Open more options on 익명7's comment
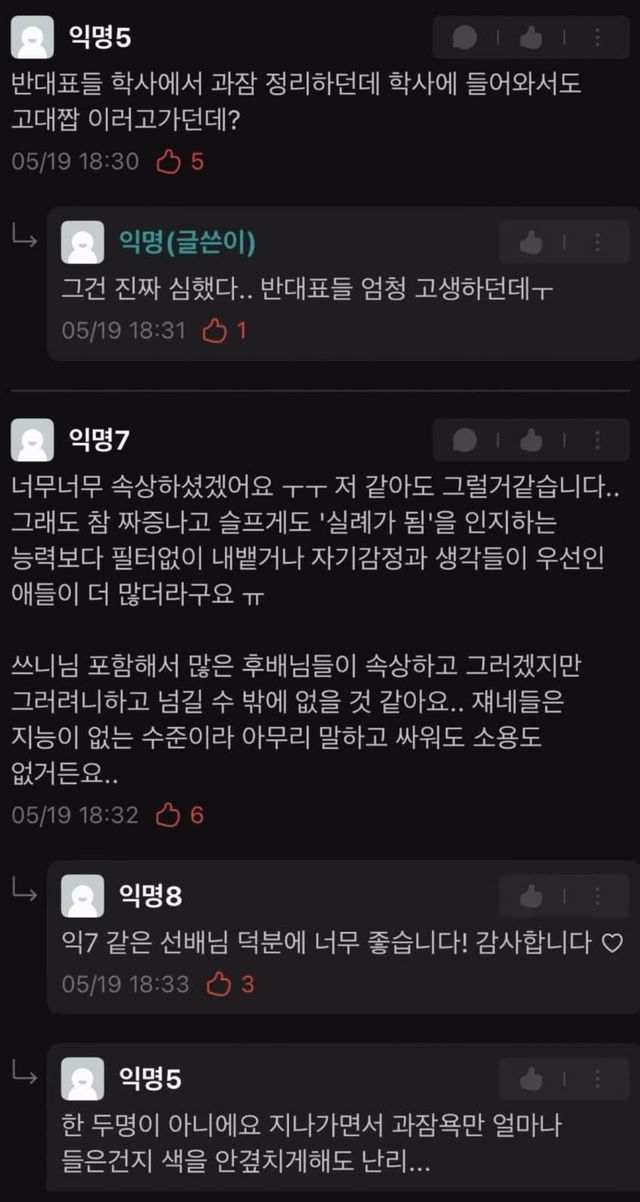640x1202 pixels. [x=597, y=439]
